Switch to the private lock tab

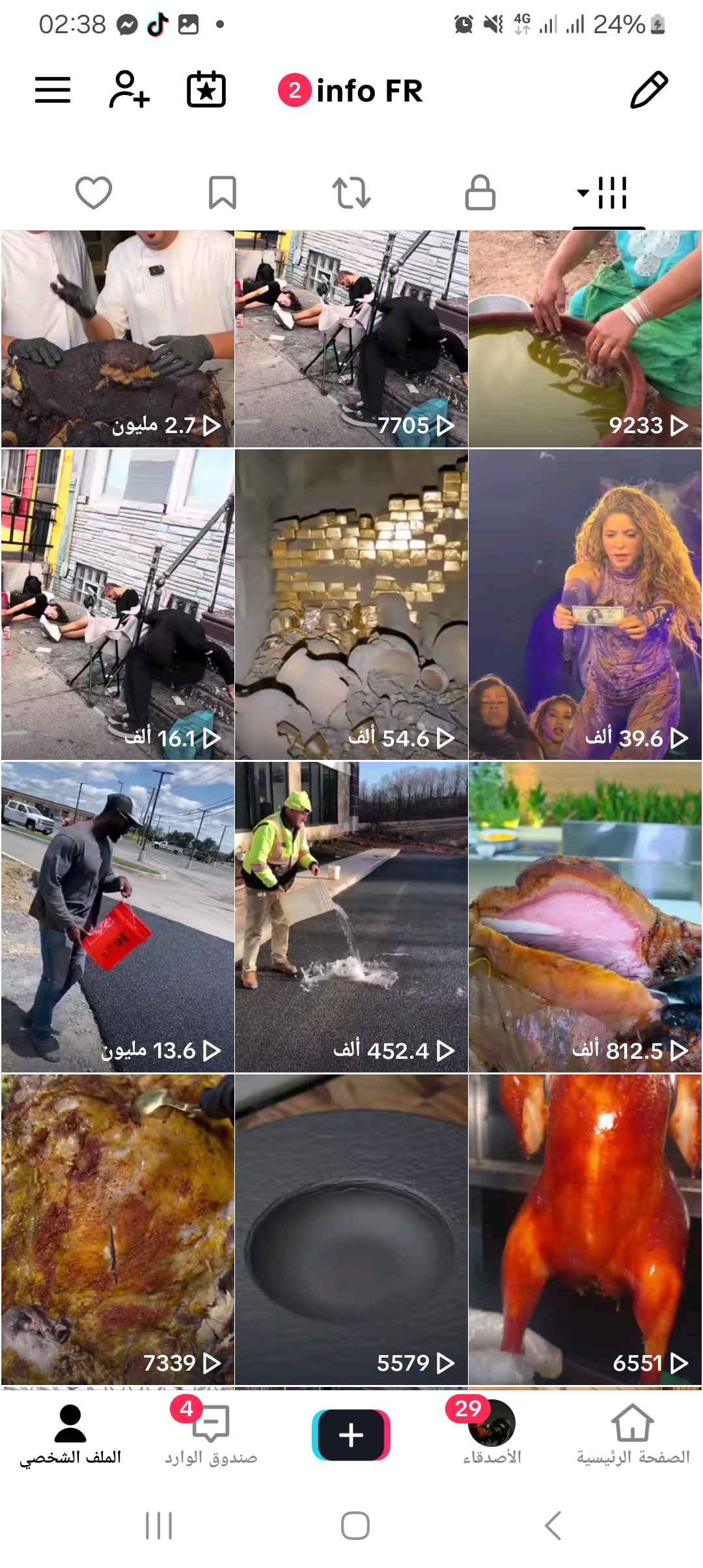(480, 193)
